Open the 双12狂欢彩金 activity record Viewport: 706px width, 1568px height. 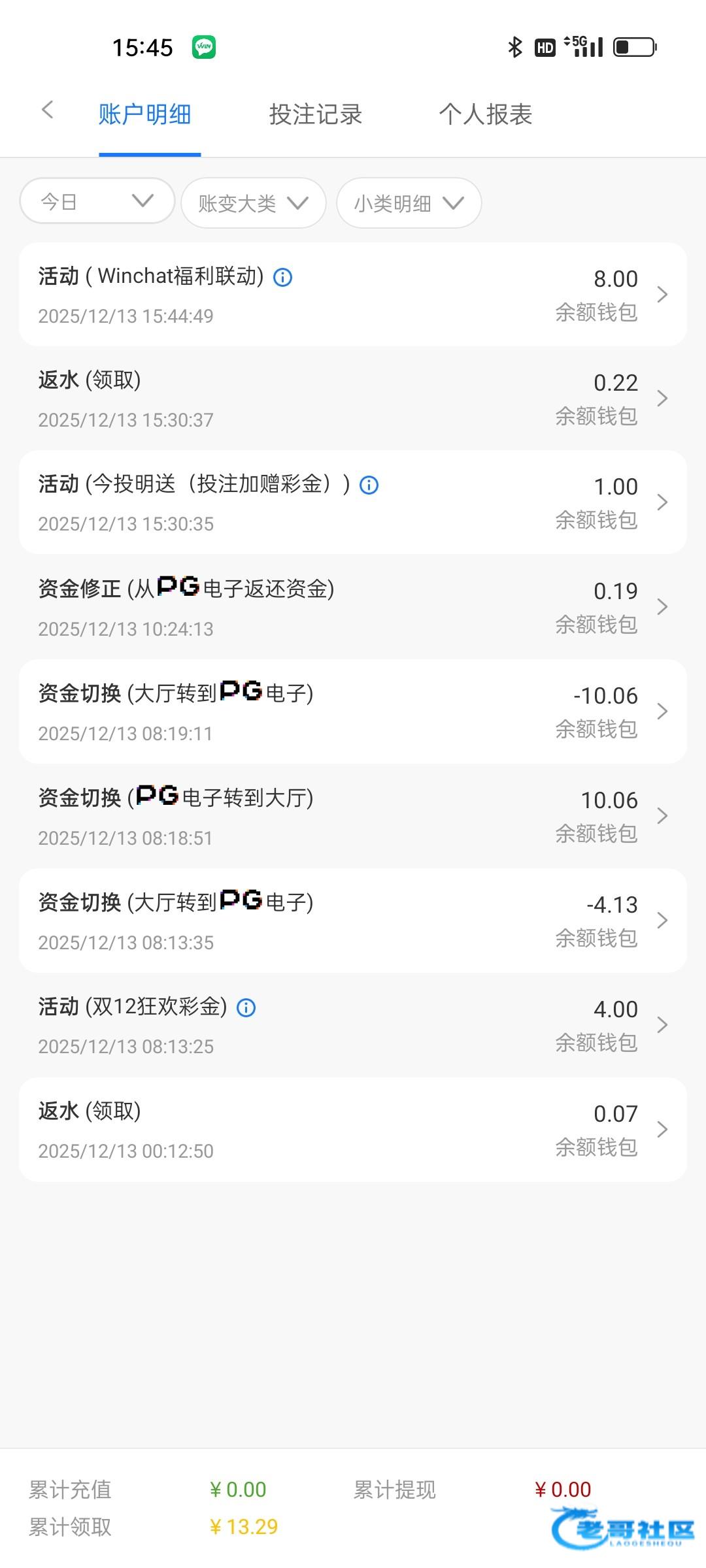(x=353, y=1025)
